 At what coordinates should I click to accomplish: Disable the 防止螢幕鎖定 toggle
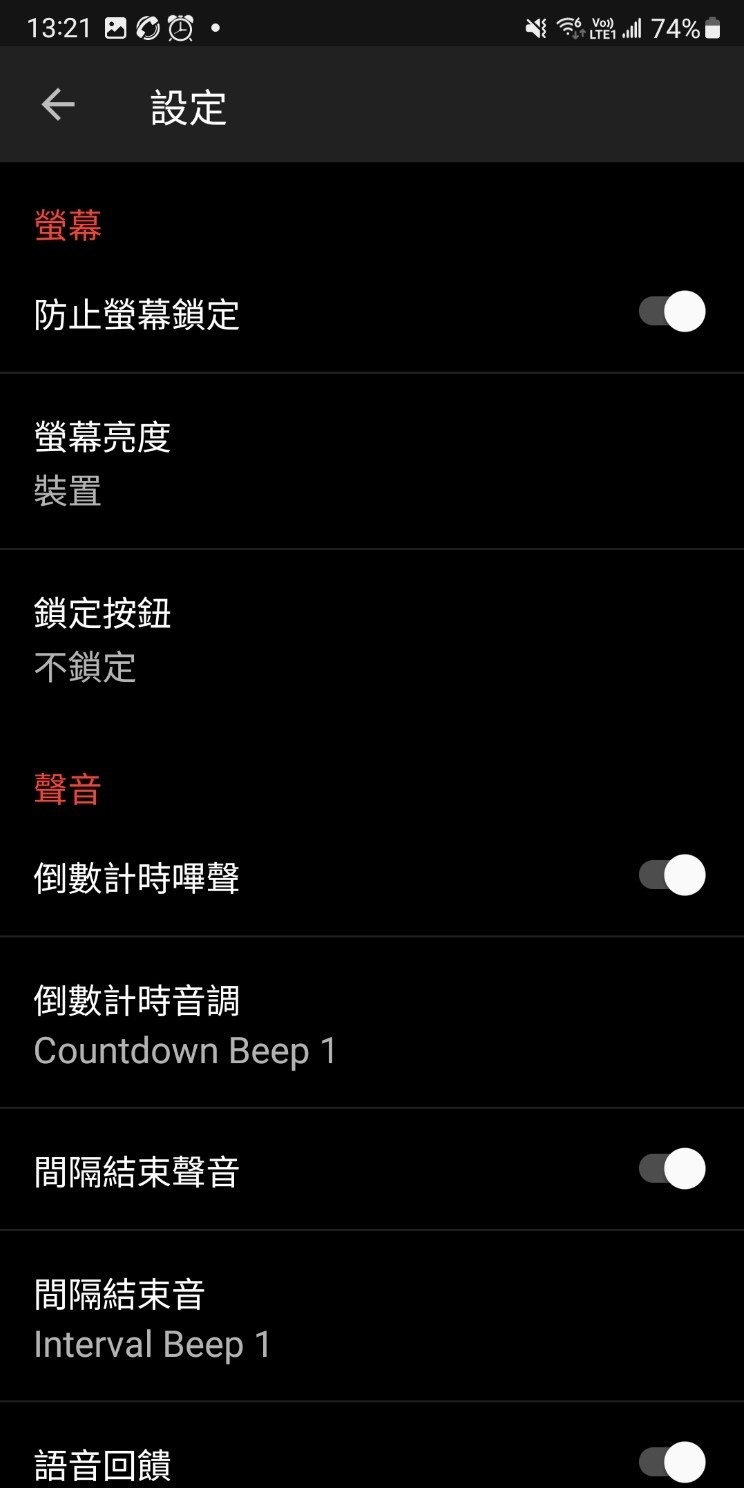click(x=668, y=312)
